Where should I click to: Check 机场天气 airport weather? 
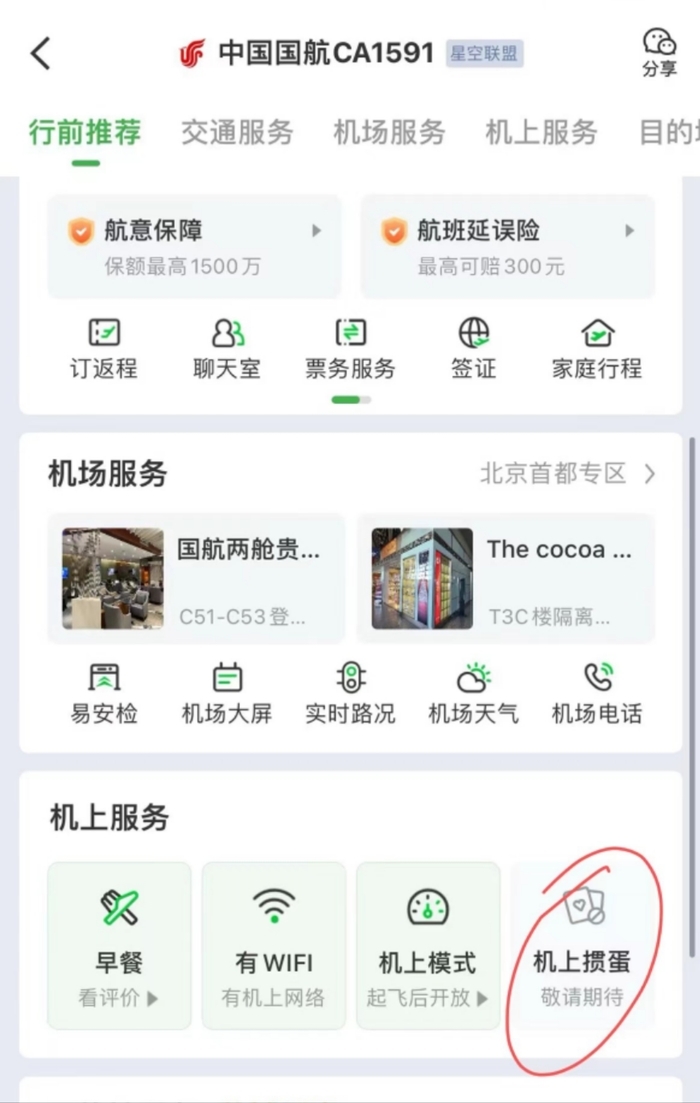pos(473,694)
